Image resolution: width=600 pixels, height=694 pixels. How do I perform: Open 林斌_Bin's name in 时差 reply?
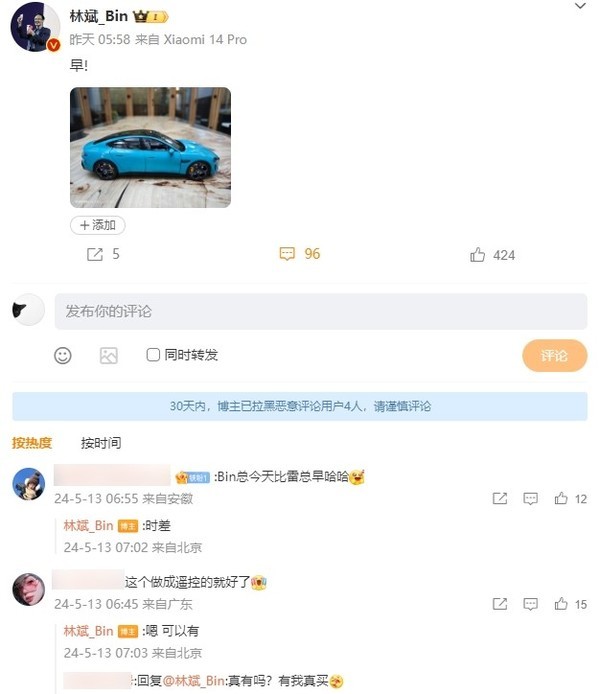pyautogui.click(x=89, y=525)
